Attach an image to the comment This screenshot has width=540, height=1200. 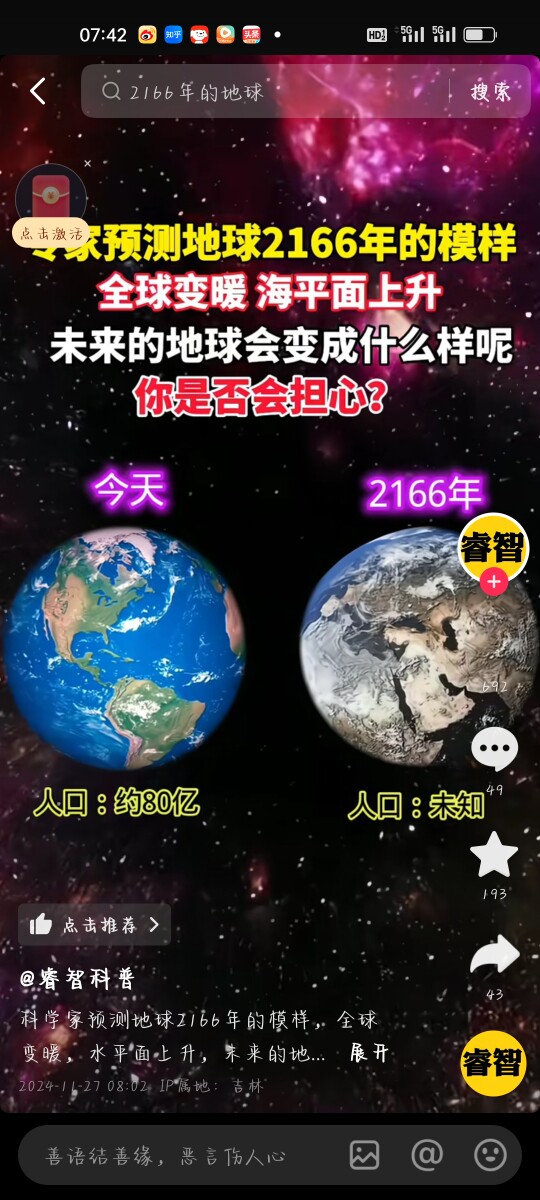(364, 1155)
